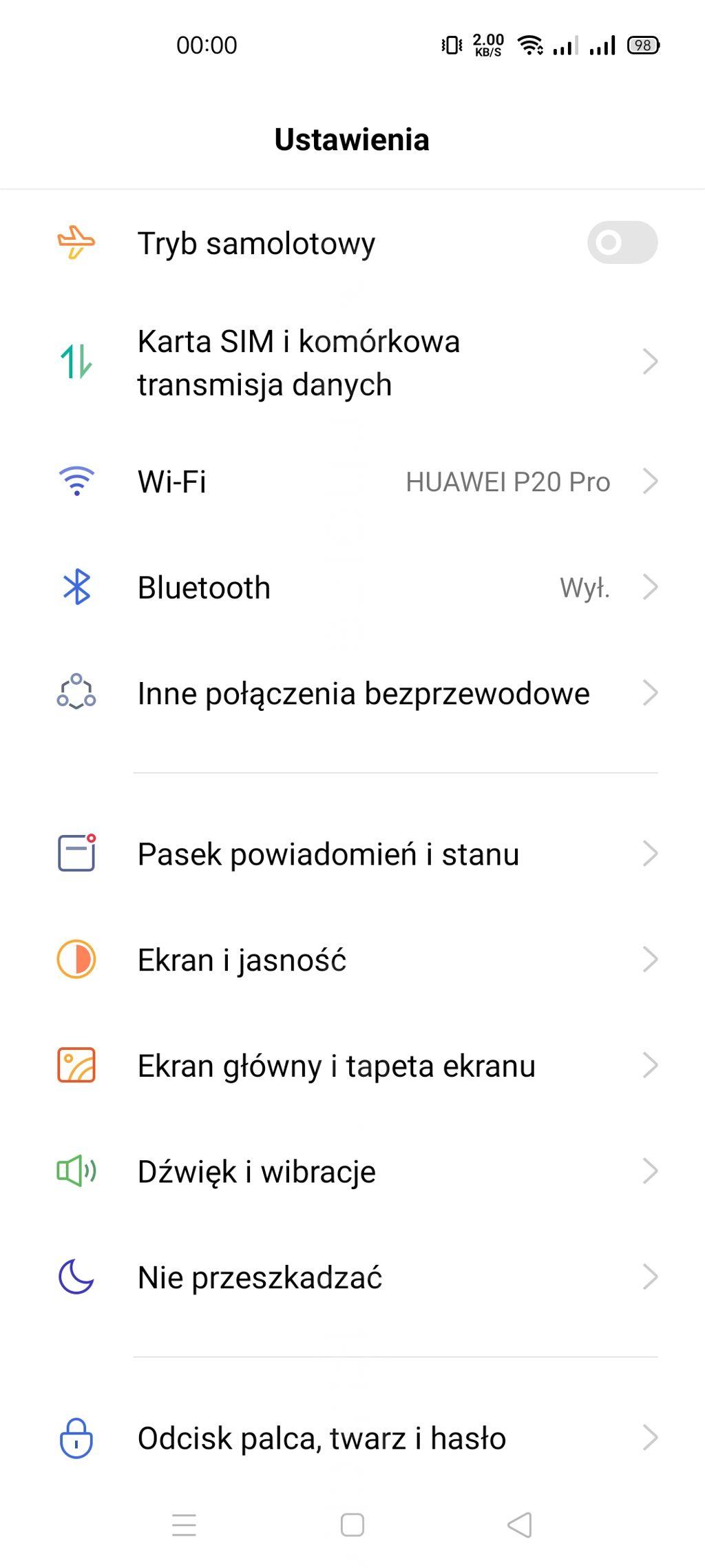Open the recent apps button

[x=184, y=1525]
